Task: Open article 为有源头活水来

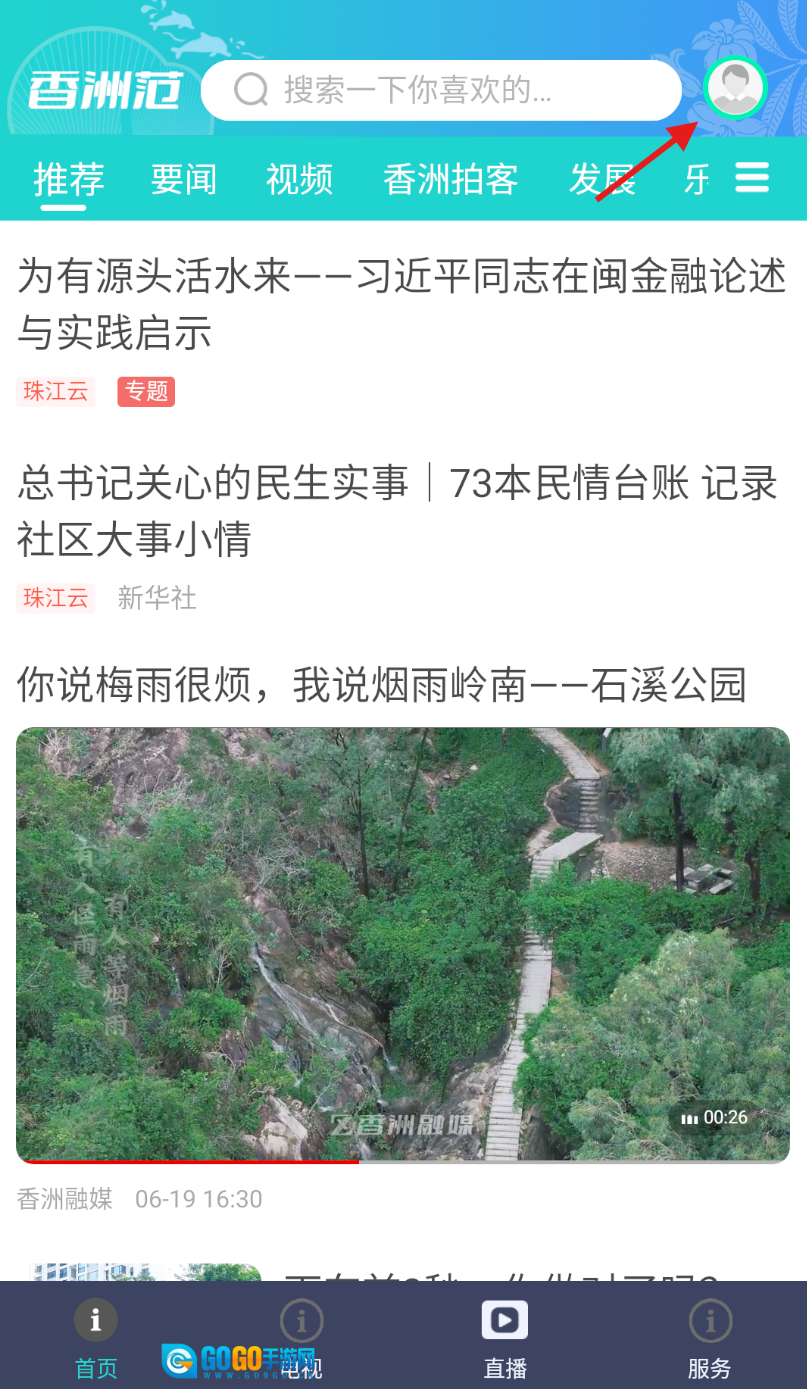Action: point(402,304)
